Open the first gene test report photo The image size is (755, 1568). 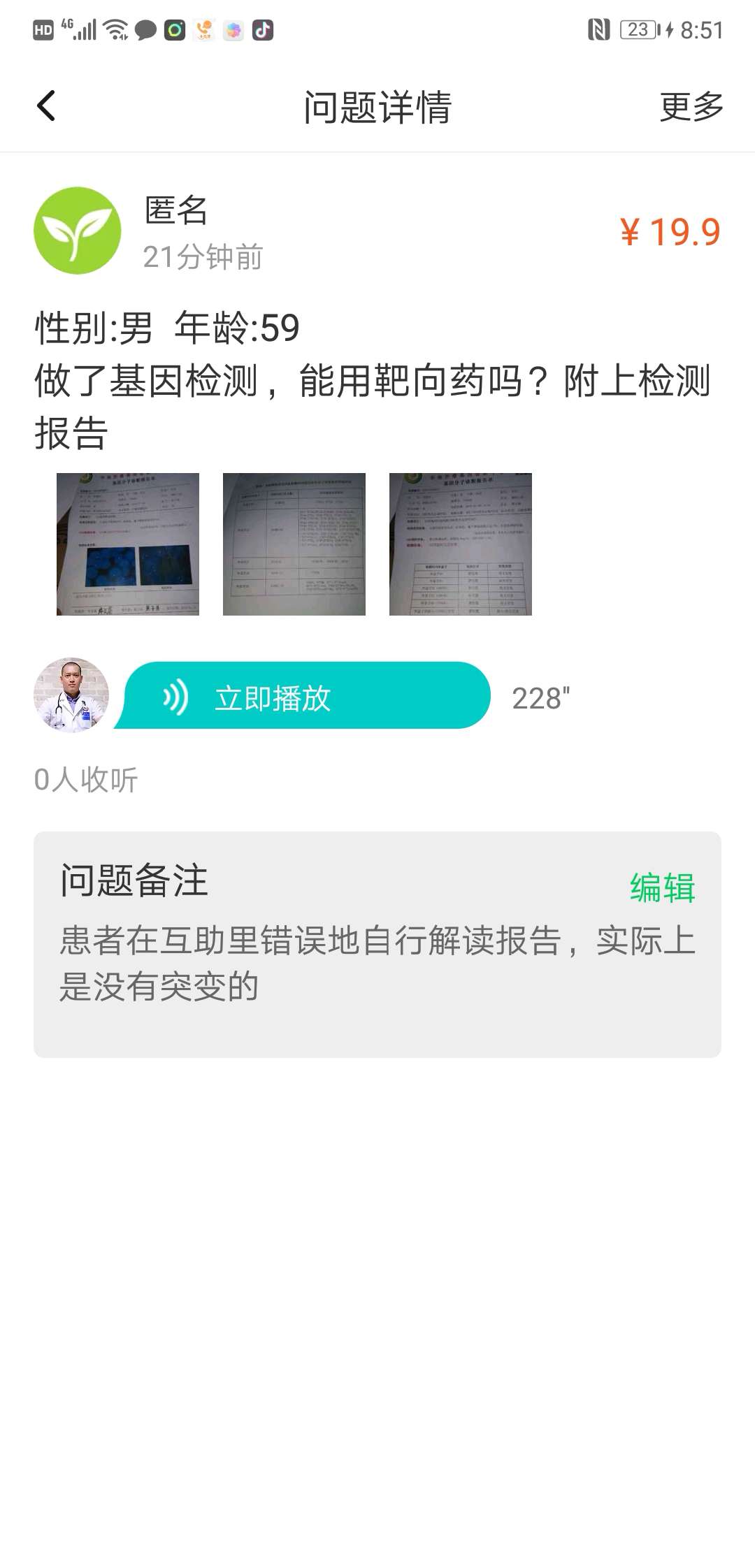[129, 545]
